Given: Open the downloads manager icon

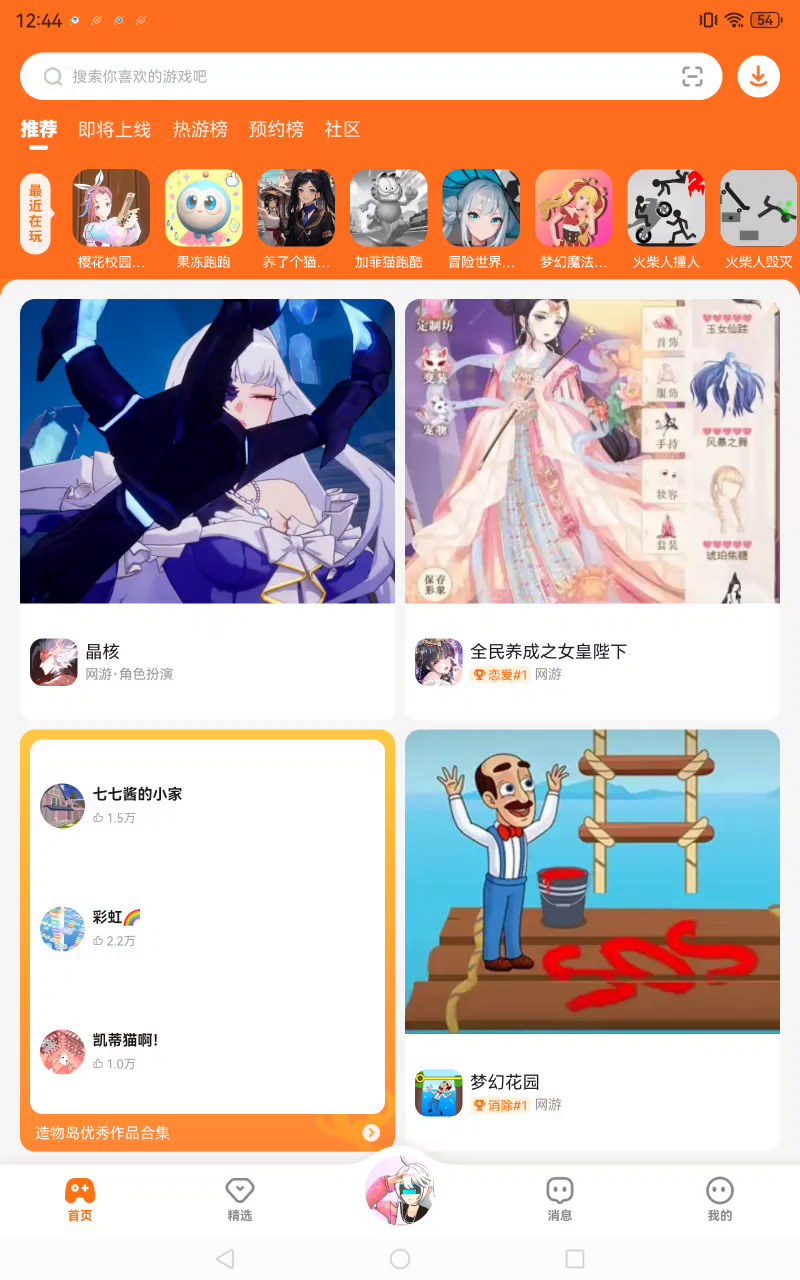Looking at the screenshot, I should [759, 77].
